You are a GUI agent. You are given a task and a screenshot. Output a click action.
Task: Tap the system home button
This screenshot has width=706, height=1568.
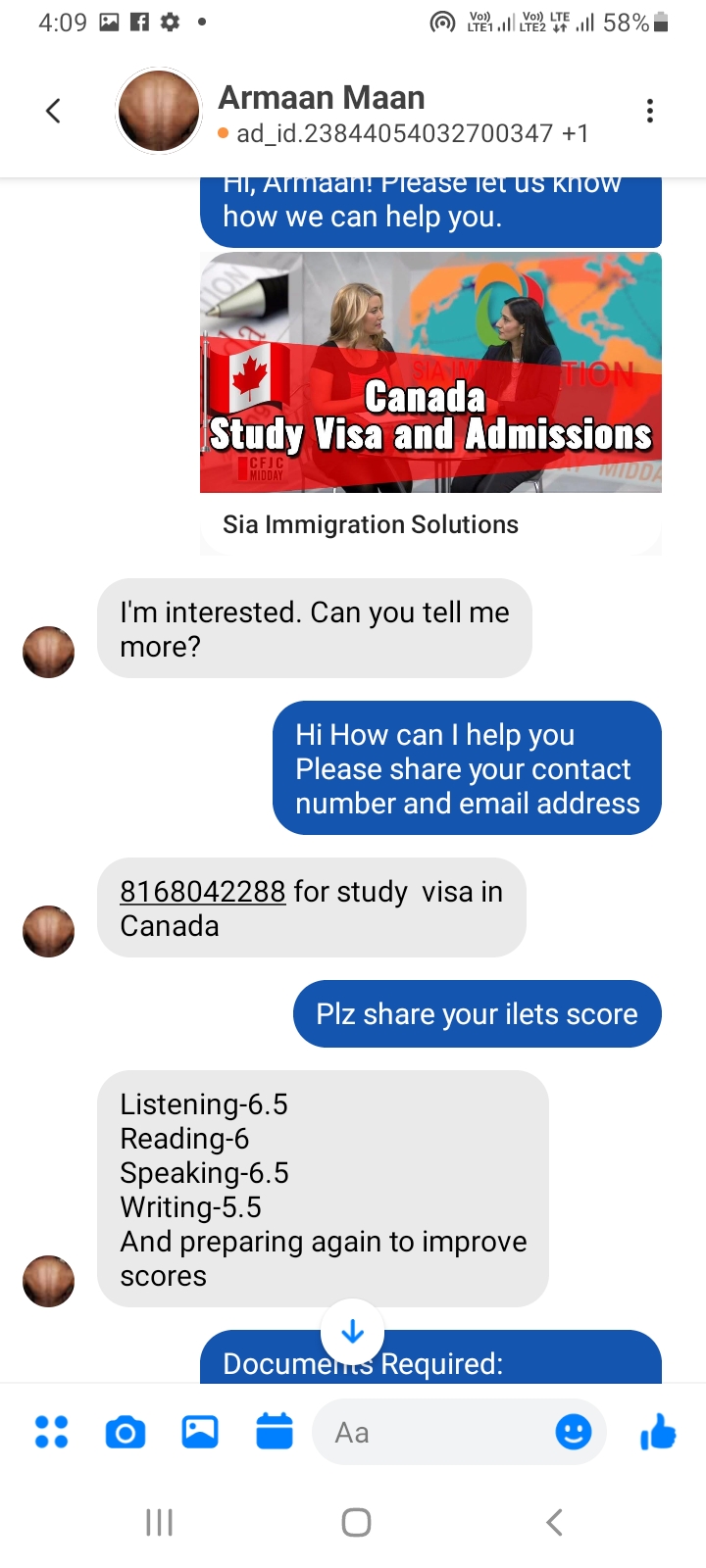[x=356, y=1522]
